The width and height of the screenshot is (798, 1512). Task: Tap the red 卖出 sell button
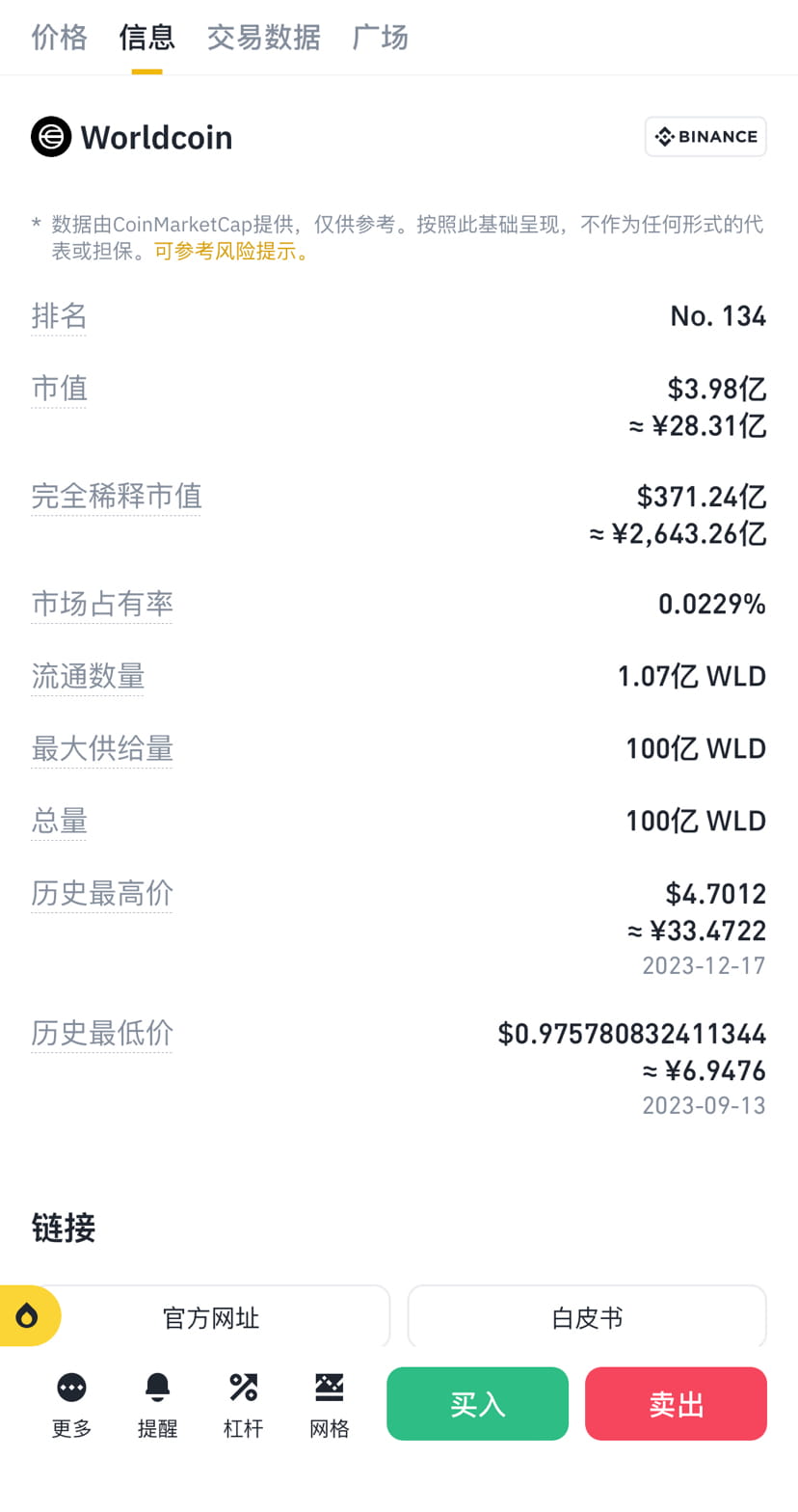[x=676, y=1404]
